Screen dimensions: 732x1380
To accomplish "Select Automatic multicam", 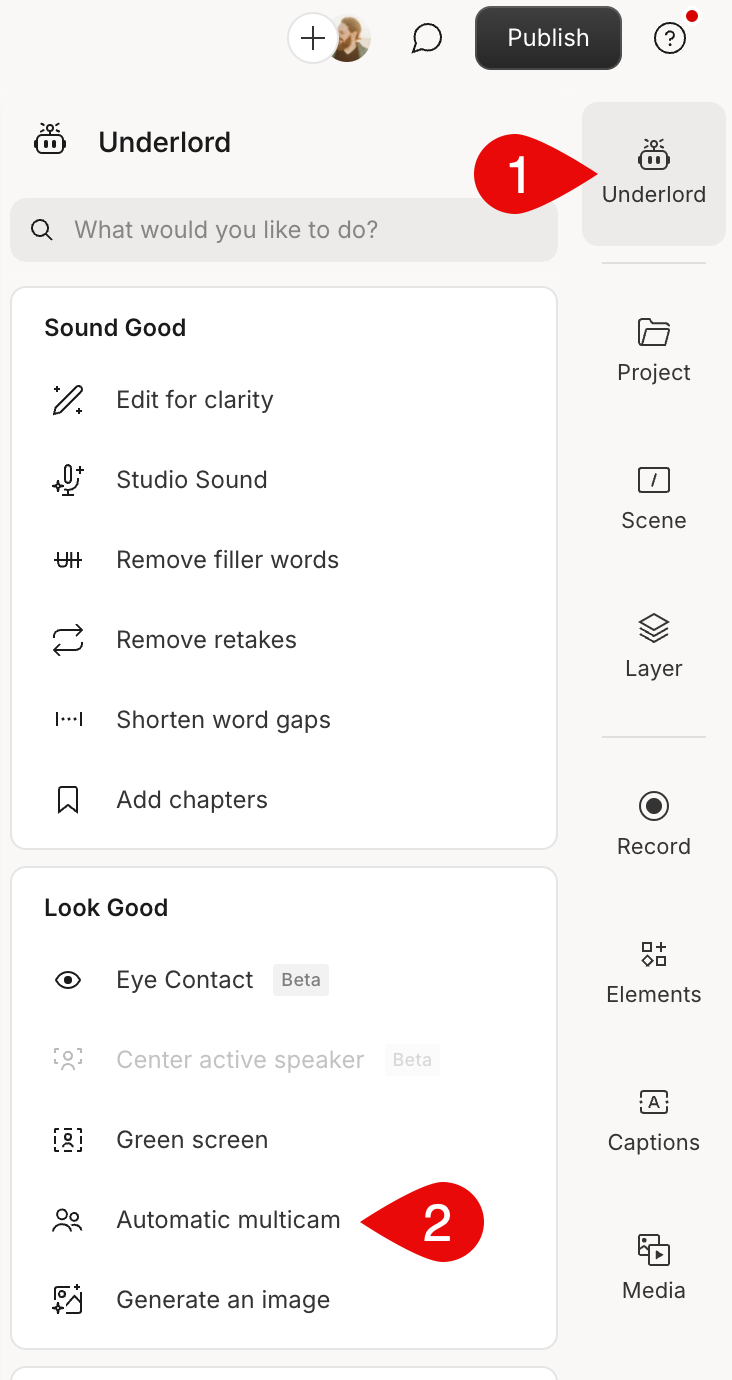I will tap(228, 1219).
